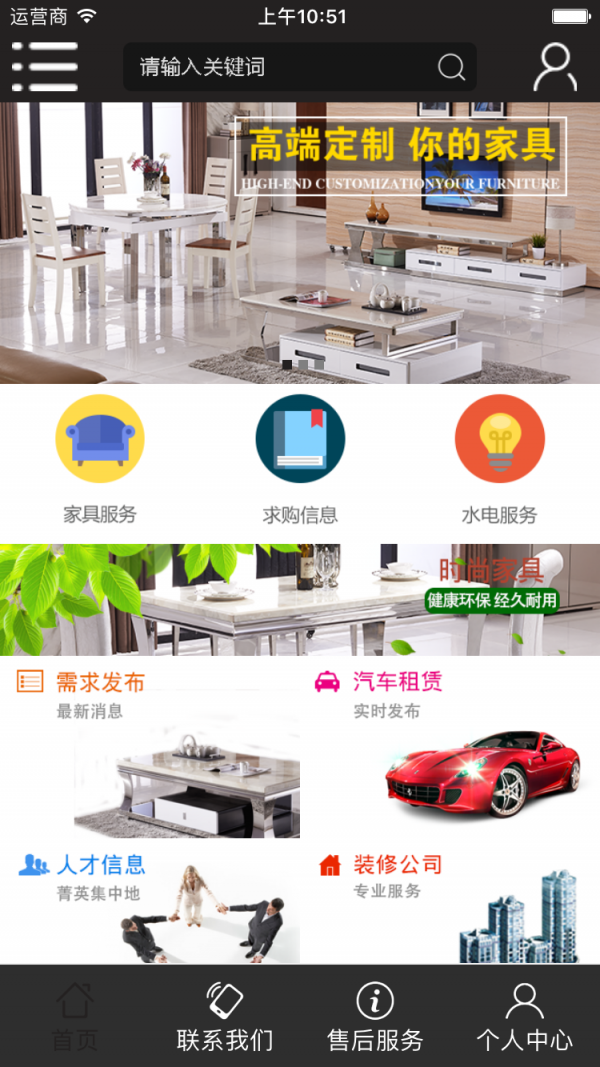Open the 汽车租赁 card
This screenshot has height=1067, width=600.
[450, 750]
